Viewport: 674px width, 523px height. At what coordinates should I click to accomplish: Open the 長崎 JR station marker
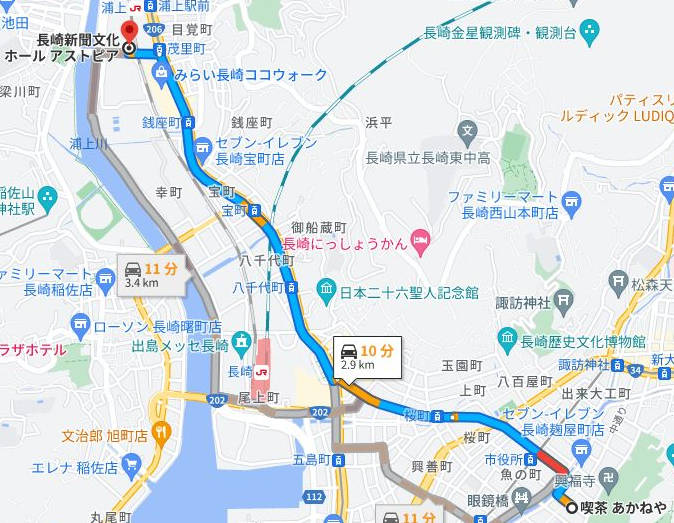(x=262, y=370)
